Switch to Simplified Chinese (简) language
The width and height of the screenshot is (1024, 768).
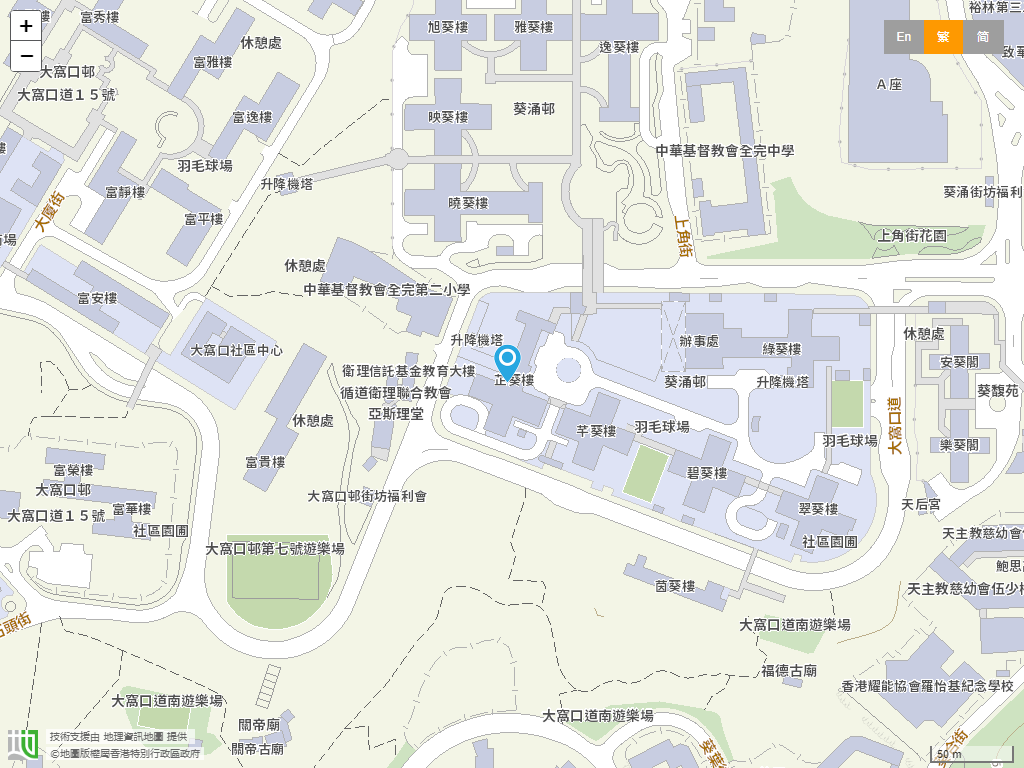(983, 37)
